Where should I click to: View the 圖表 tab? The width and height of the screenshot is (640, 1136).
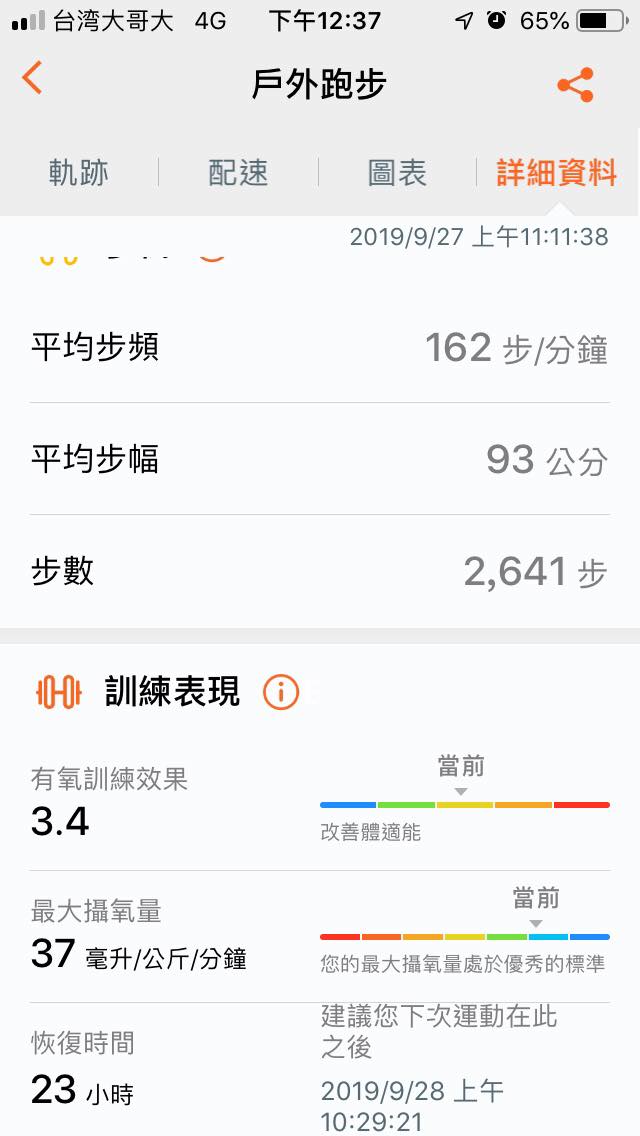tap(397, 172)
